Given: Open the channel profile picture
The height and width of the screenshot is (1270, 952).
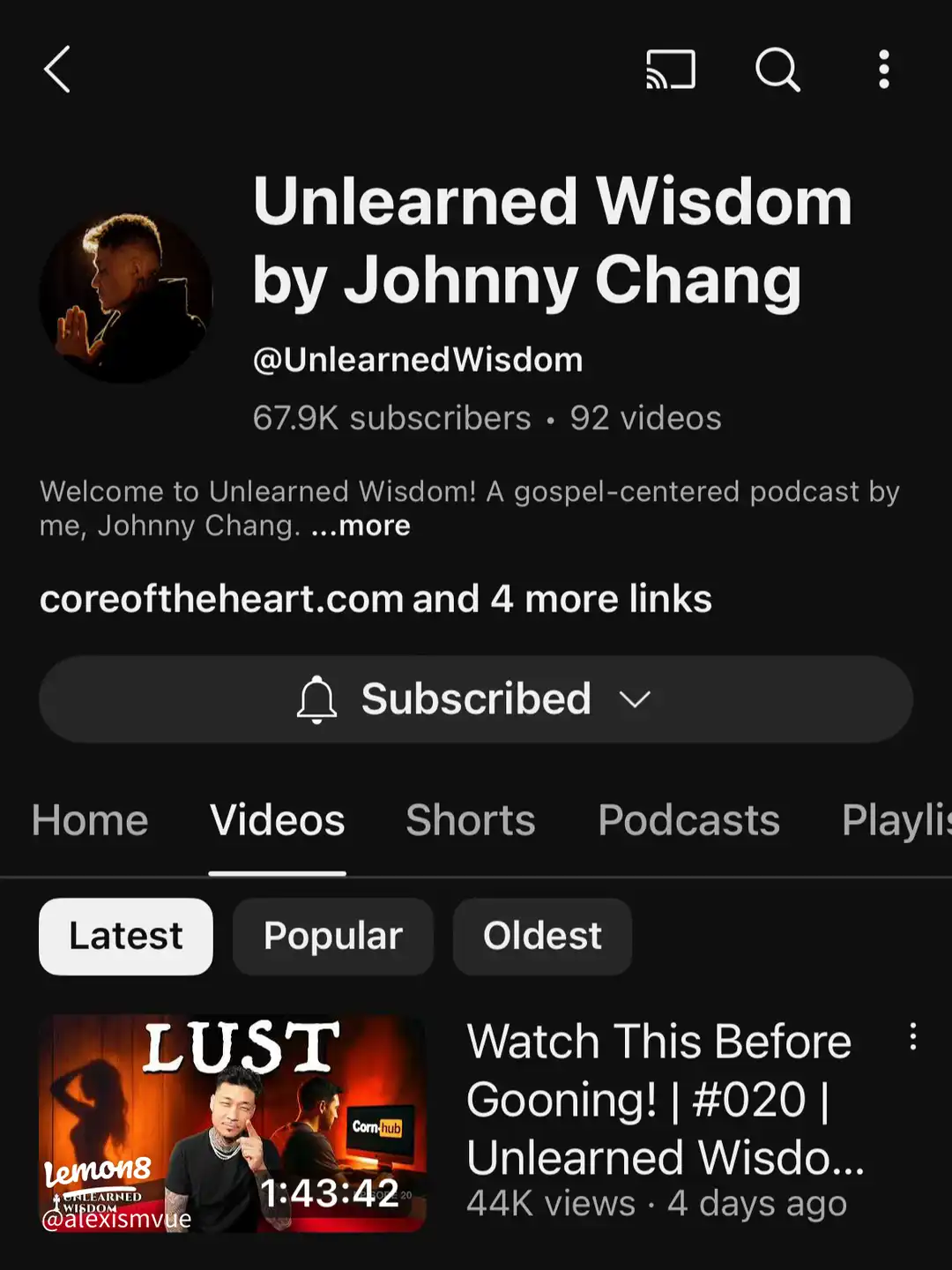Looking at the screenshot, I should (126, 296).
